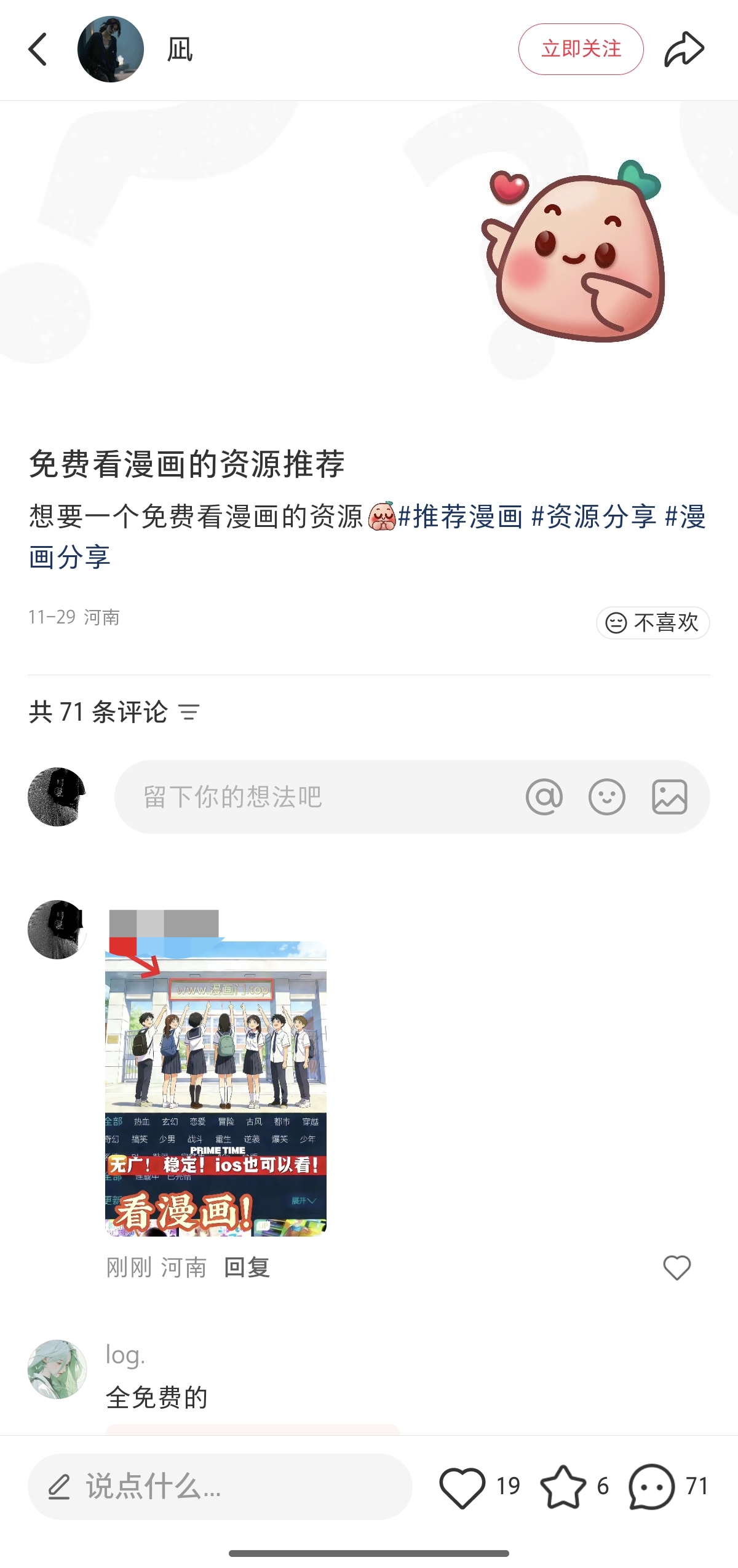Mention someone with the @ icon

coord(544,797)
